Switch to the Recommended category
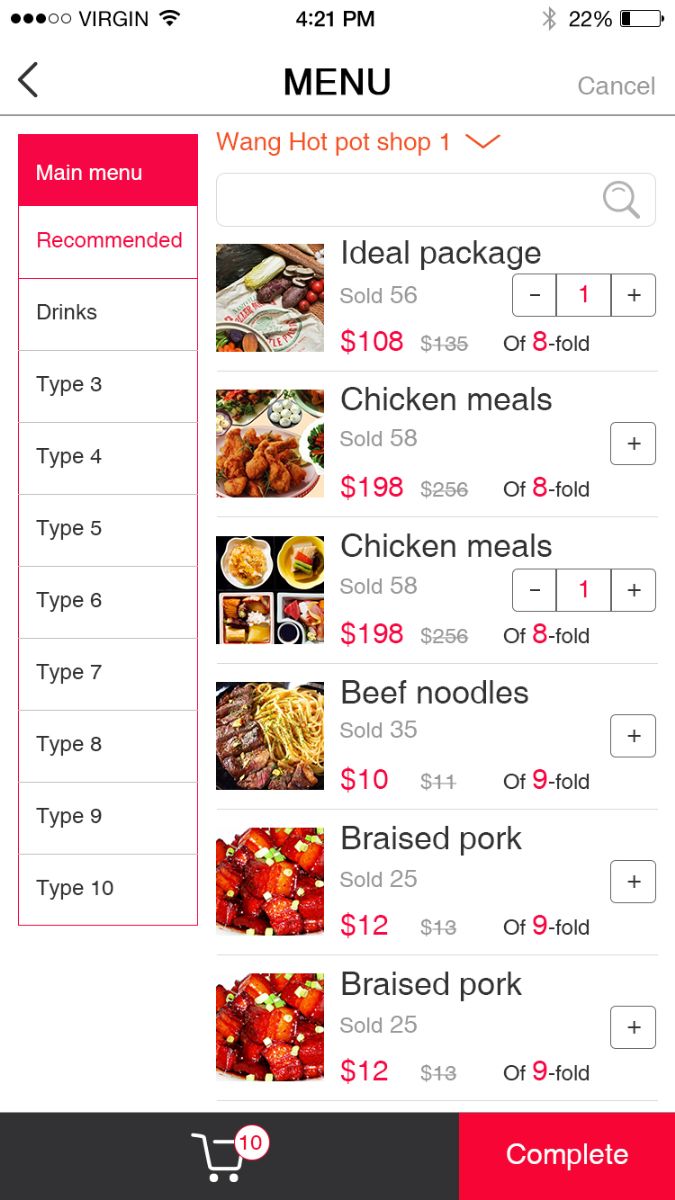Image resolution: width=675 pixels, height=1200 pixels. pyautogui.click(x=108, y=241)
